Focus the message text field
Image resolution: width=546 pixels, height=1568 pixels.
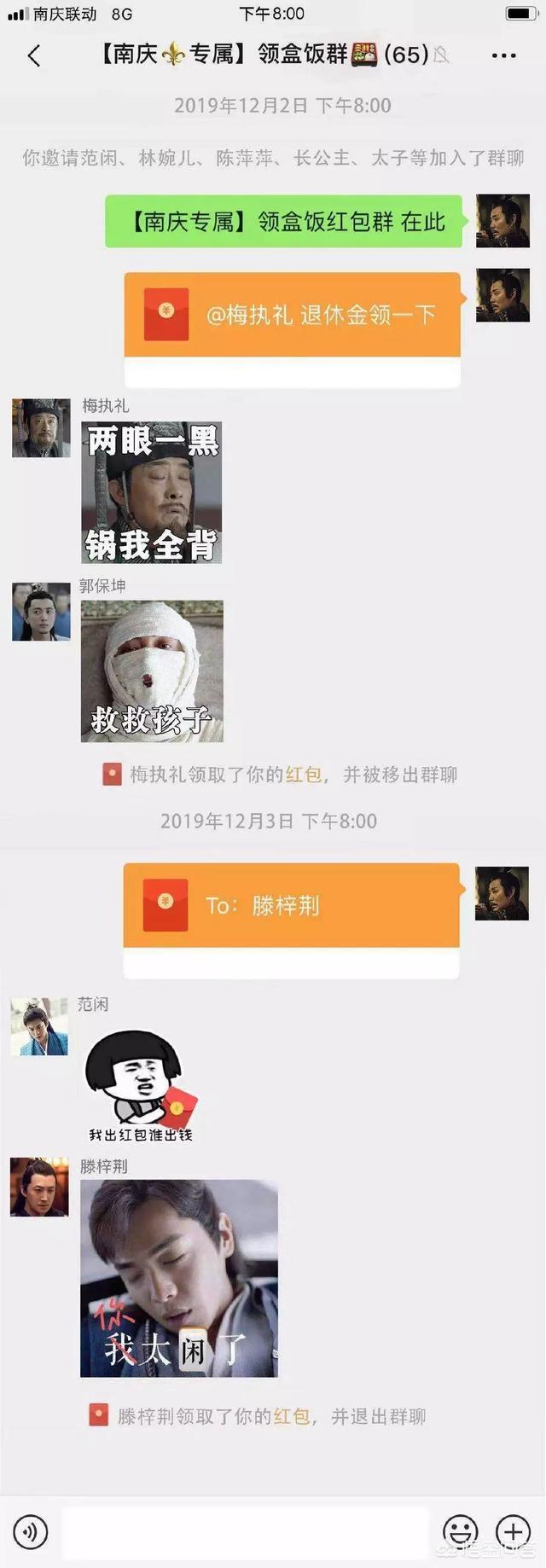point(246,1532)
